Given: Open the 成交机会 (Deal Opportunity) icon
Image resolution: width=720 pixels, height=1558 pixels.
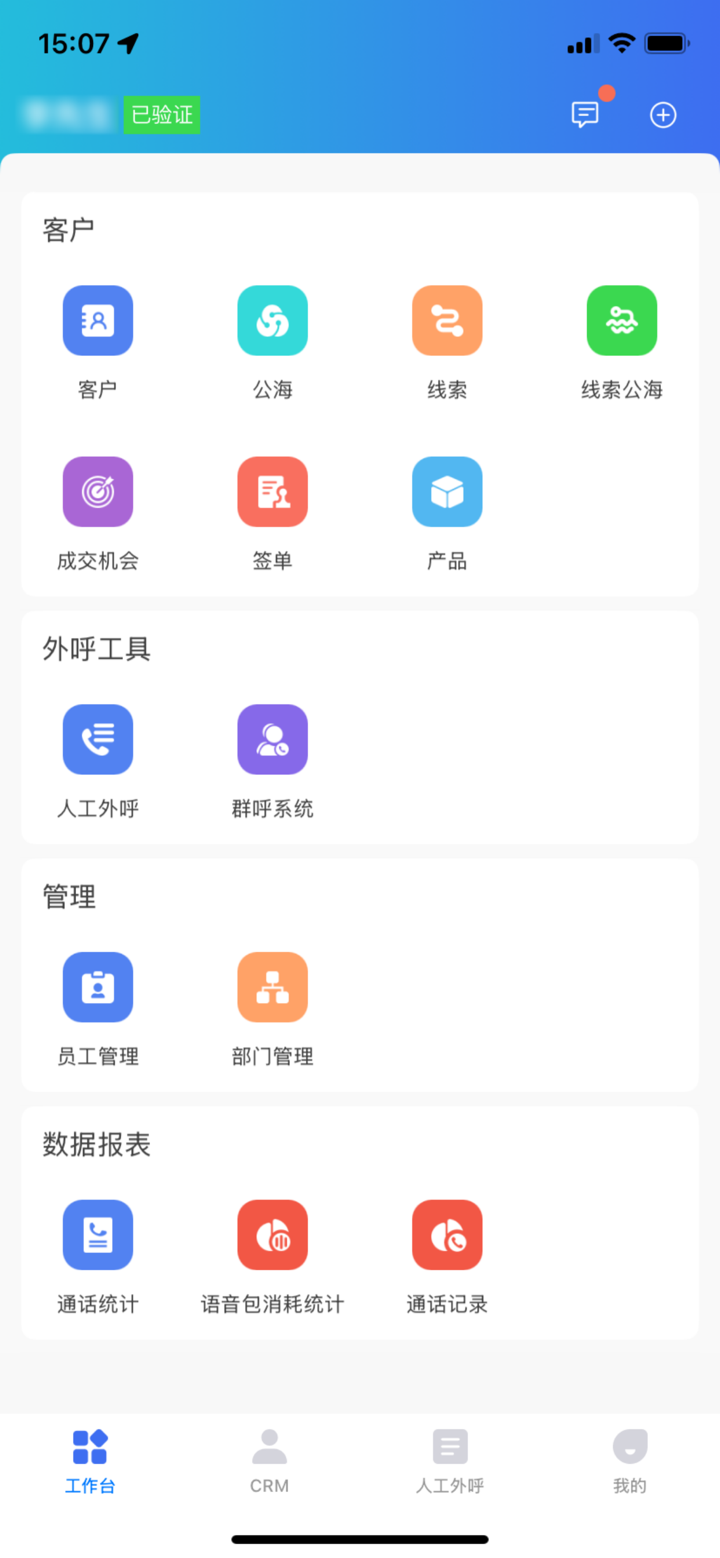Looking at the screenshot, I should [x=97, y=491].
